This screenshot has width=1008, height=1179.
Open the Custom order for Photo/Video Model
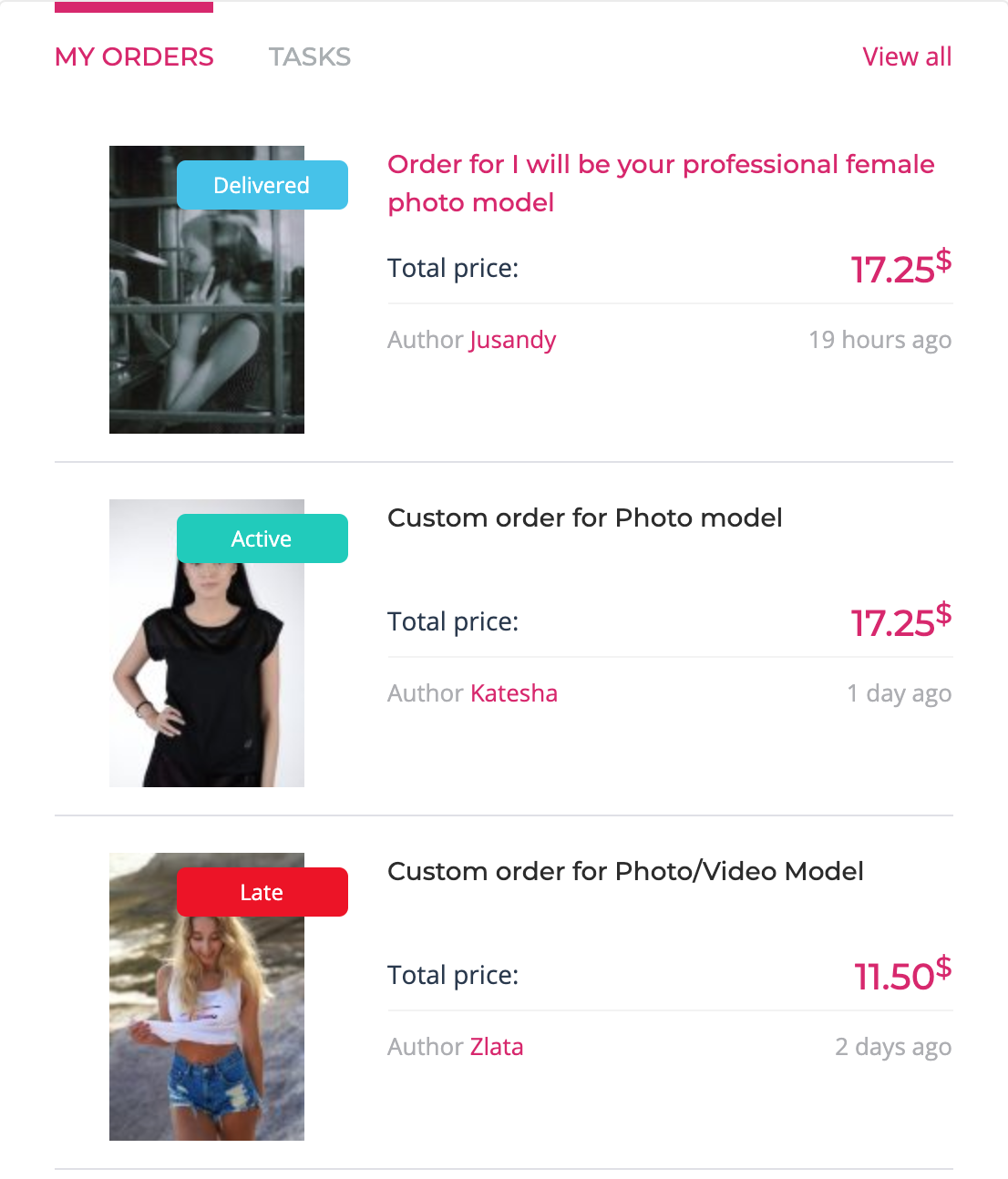tap(626, 871)
